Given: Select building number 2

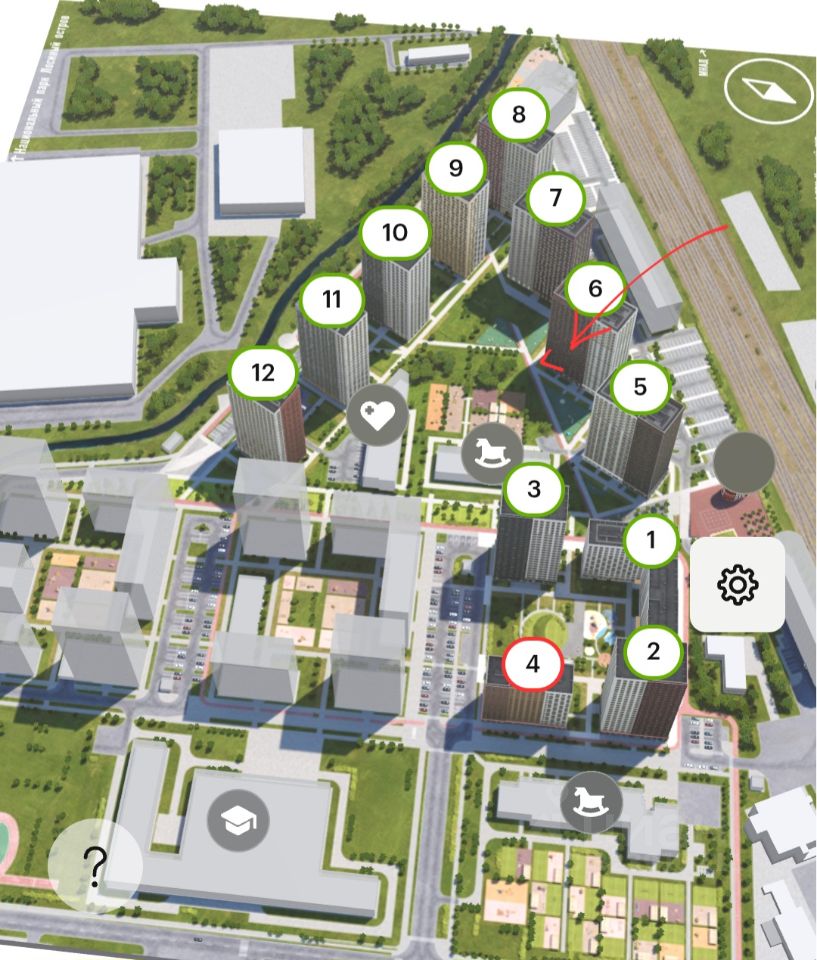Looking at the screenshot, I should click(x=653, y=653).
